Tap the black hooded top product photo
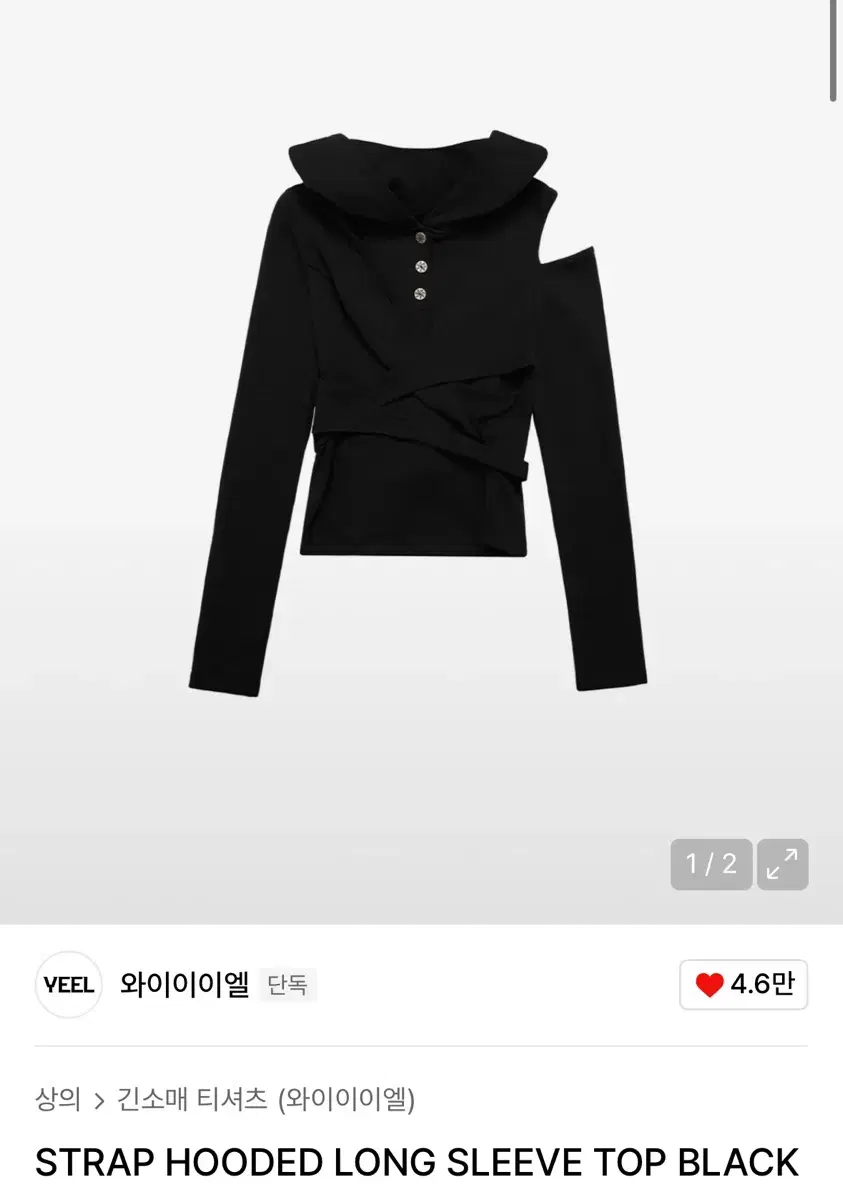Image resolution: width=843 pixels, height=1200 pixels. (420, 420)
